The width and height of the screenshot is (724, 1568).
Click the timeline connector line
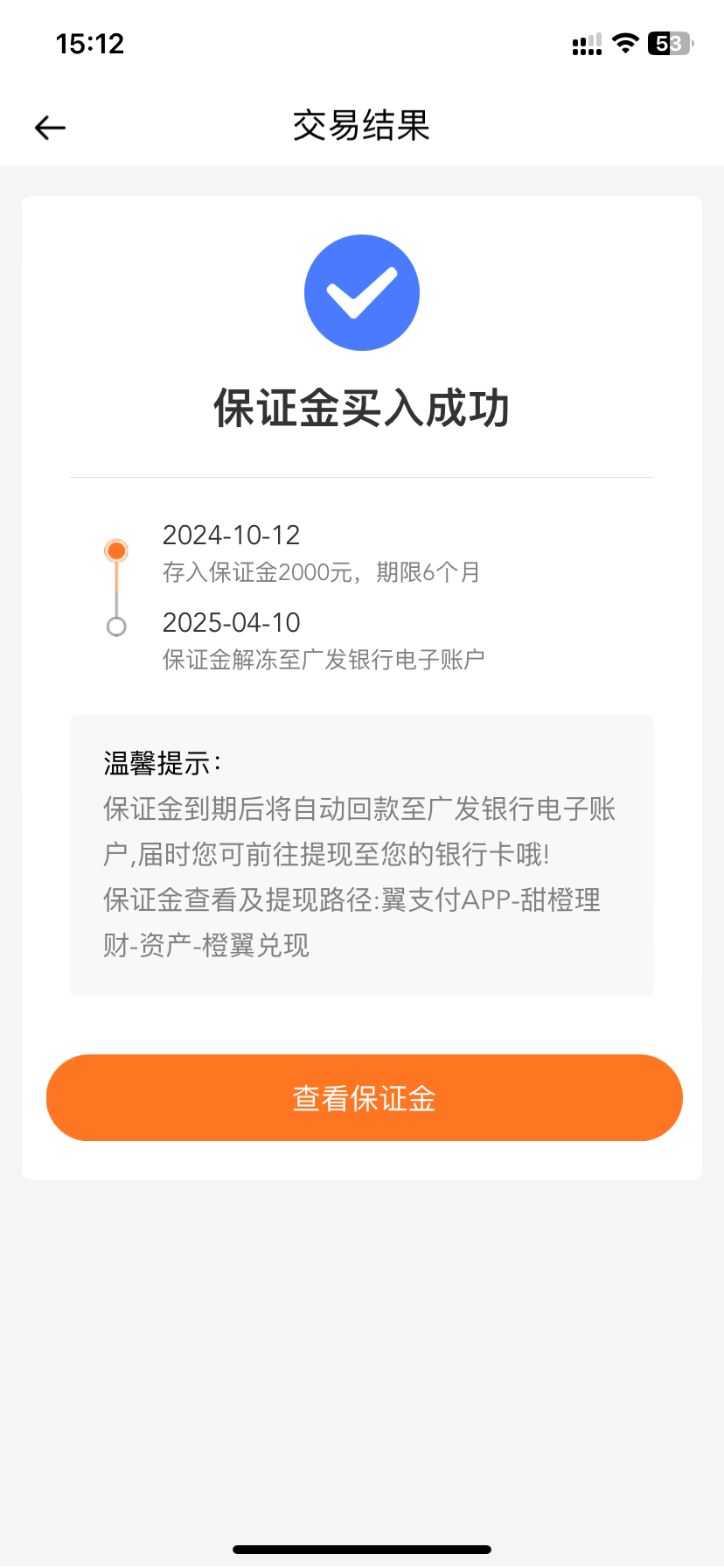pos(116,588)
